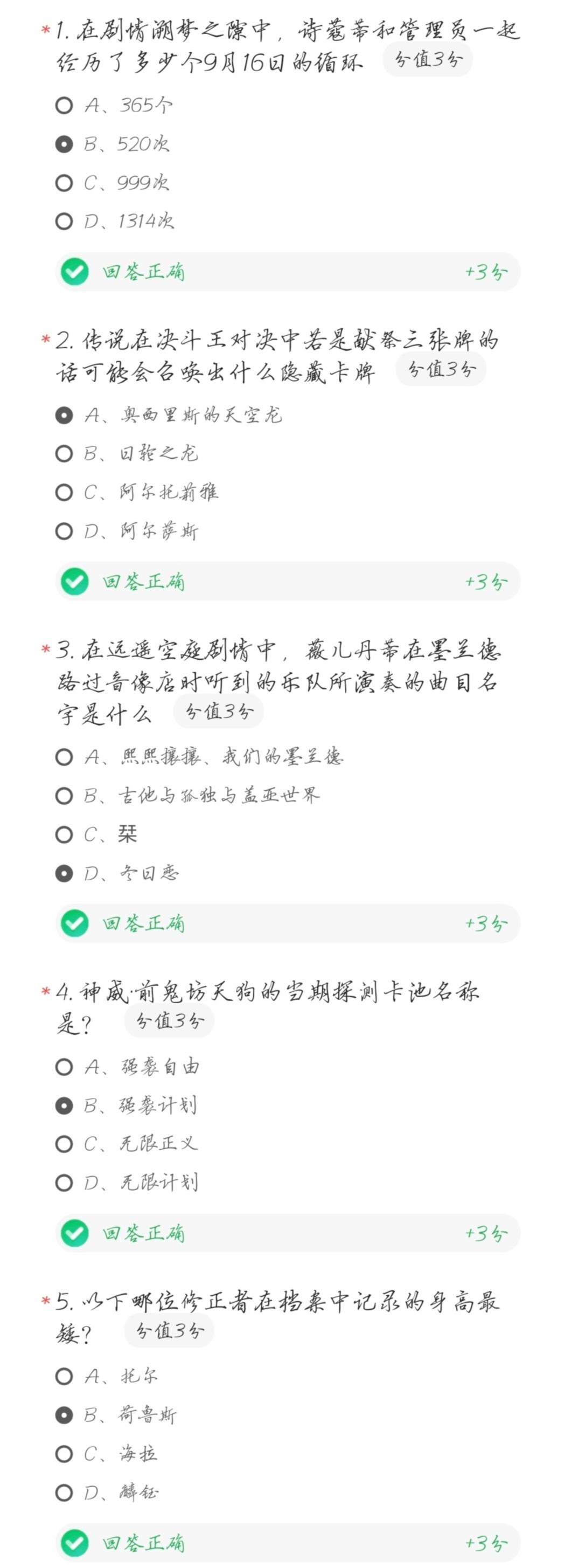Click the green checkmark icon under question 3

[74, 924]
